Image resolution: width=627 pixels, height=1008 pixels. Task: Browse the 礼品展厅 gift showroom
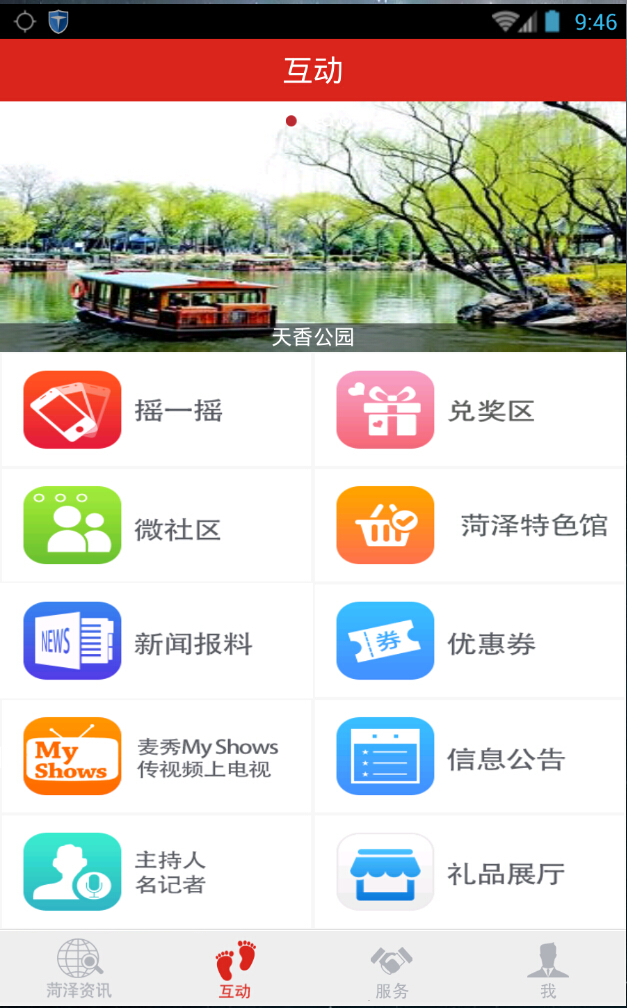click(470, 872)
